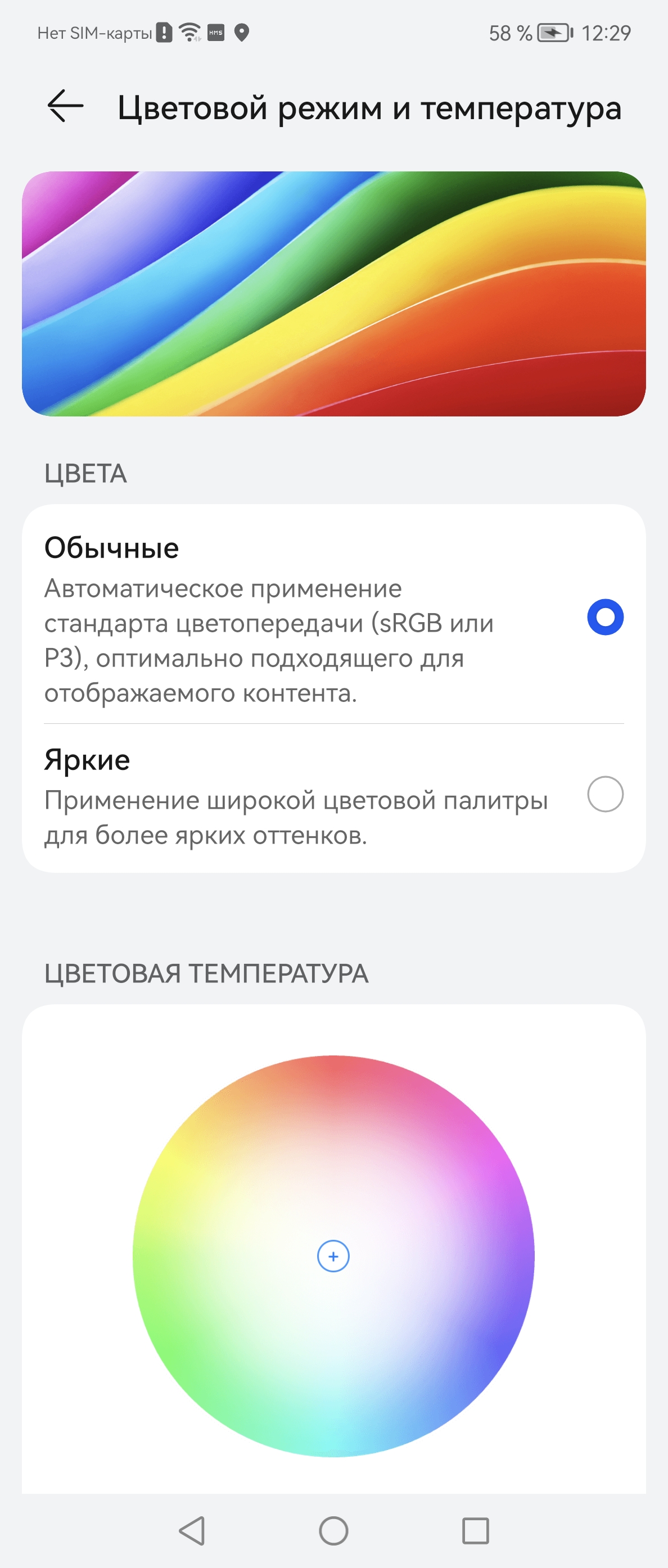Tap the system home button
The width and height of the screenshot is (668, 1568).
coord(333,1530)
